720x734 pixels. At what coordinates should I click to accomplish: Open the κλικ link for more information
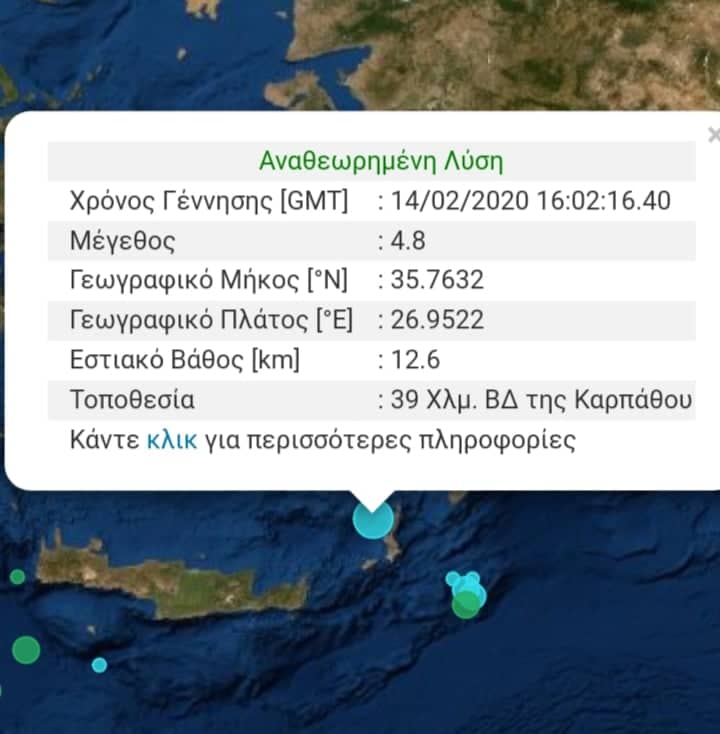(172, 440)
